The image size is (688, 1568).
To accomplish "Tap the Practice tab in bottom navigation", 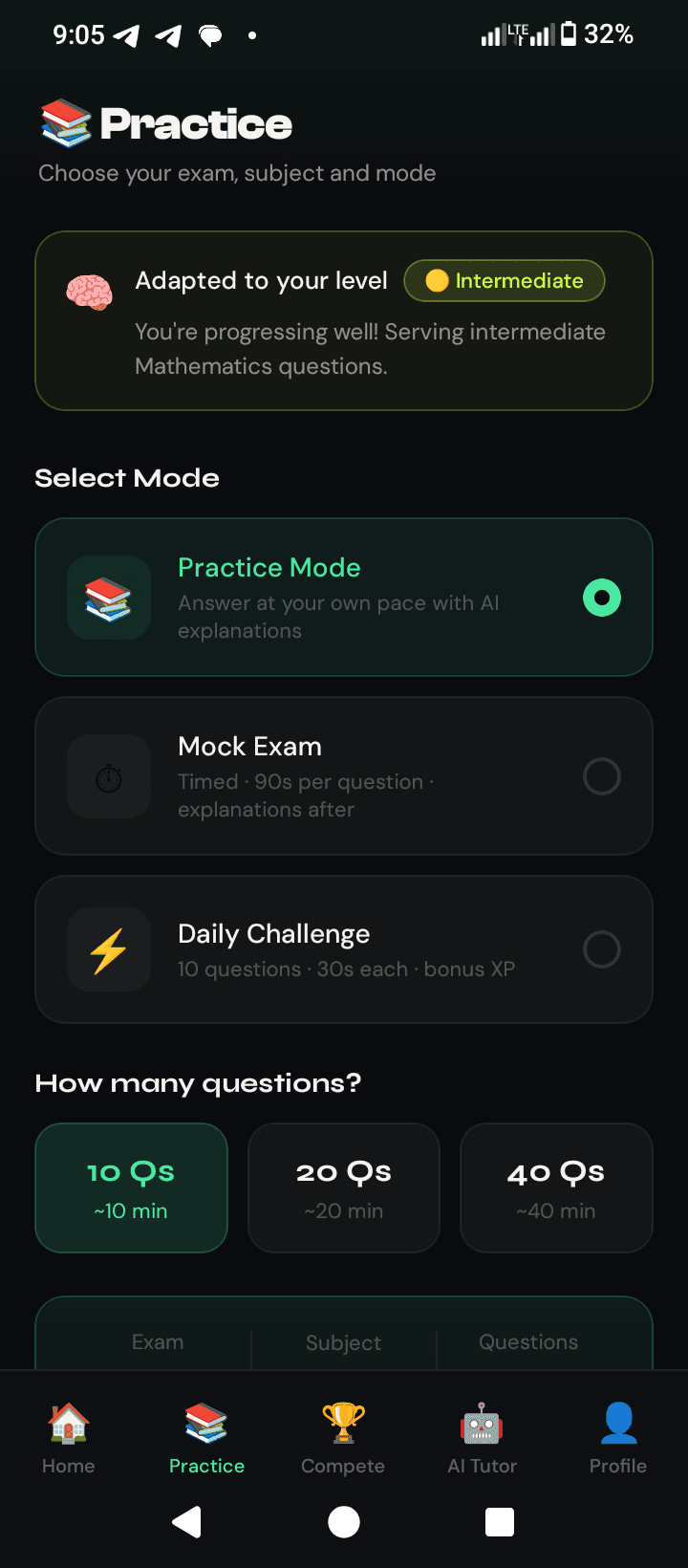I will tap(206, 1438).
